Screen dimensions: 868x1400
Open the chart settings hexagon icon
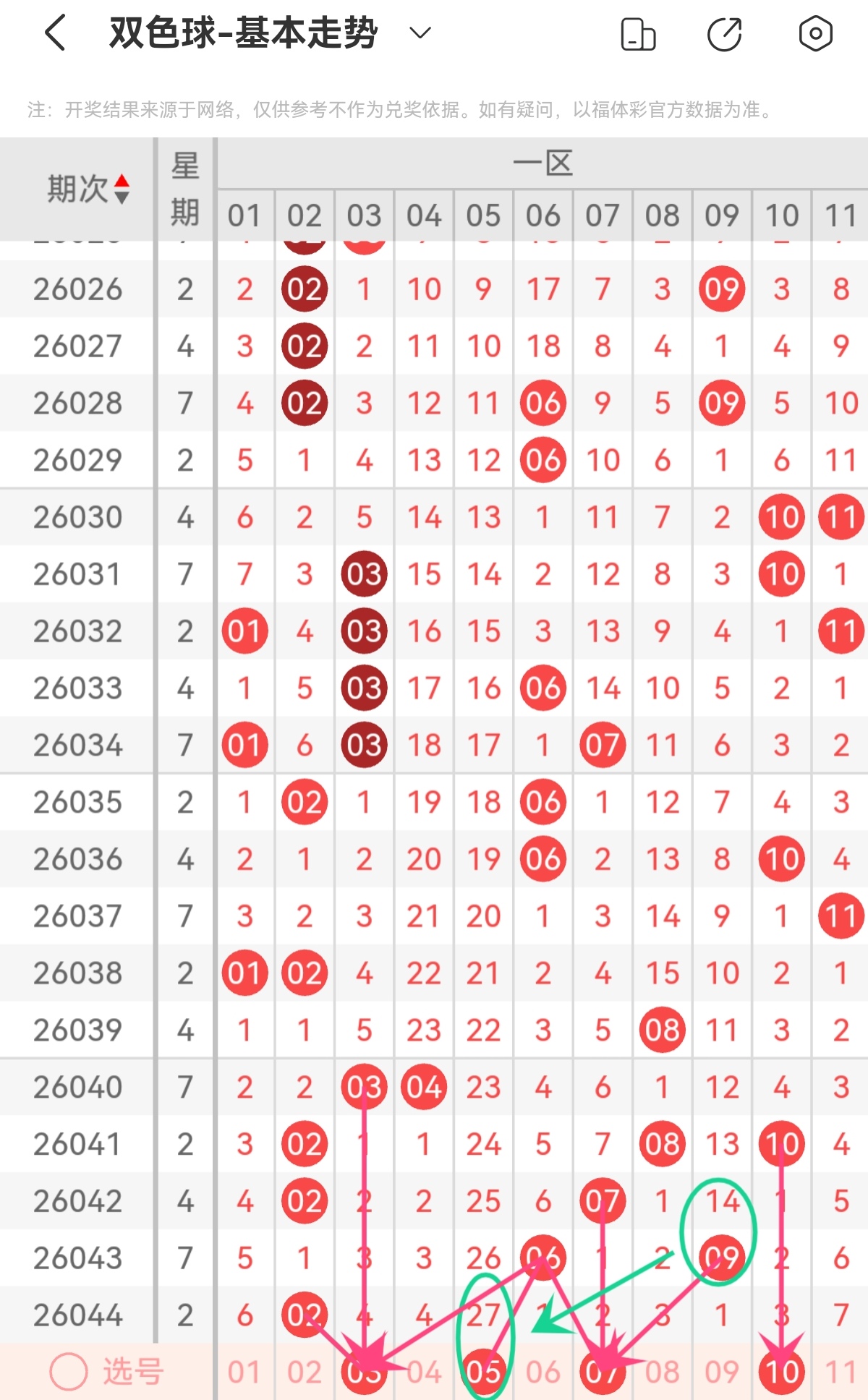tap(815, 34)
